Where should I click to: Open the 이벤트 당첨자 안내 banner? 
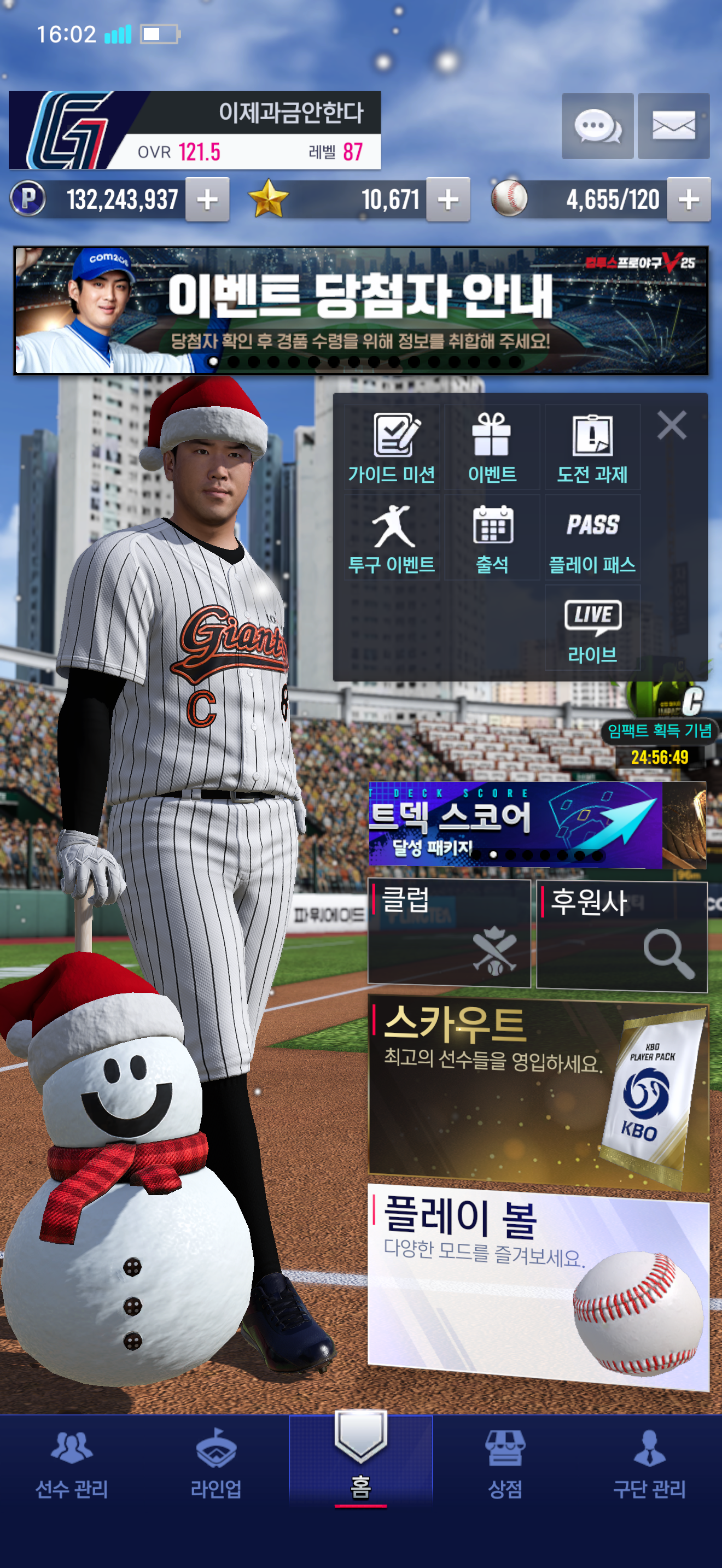[361, 310]
